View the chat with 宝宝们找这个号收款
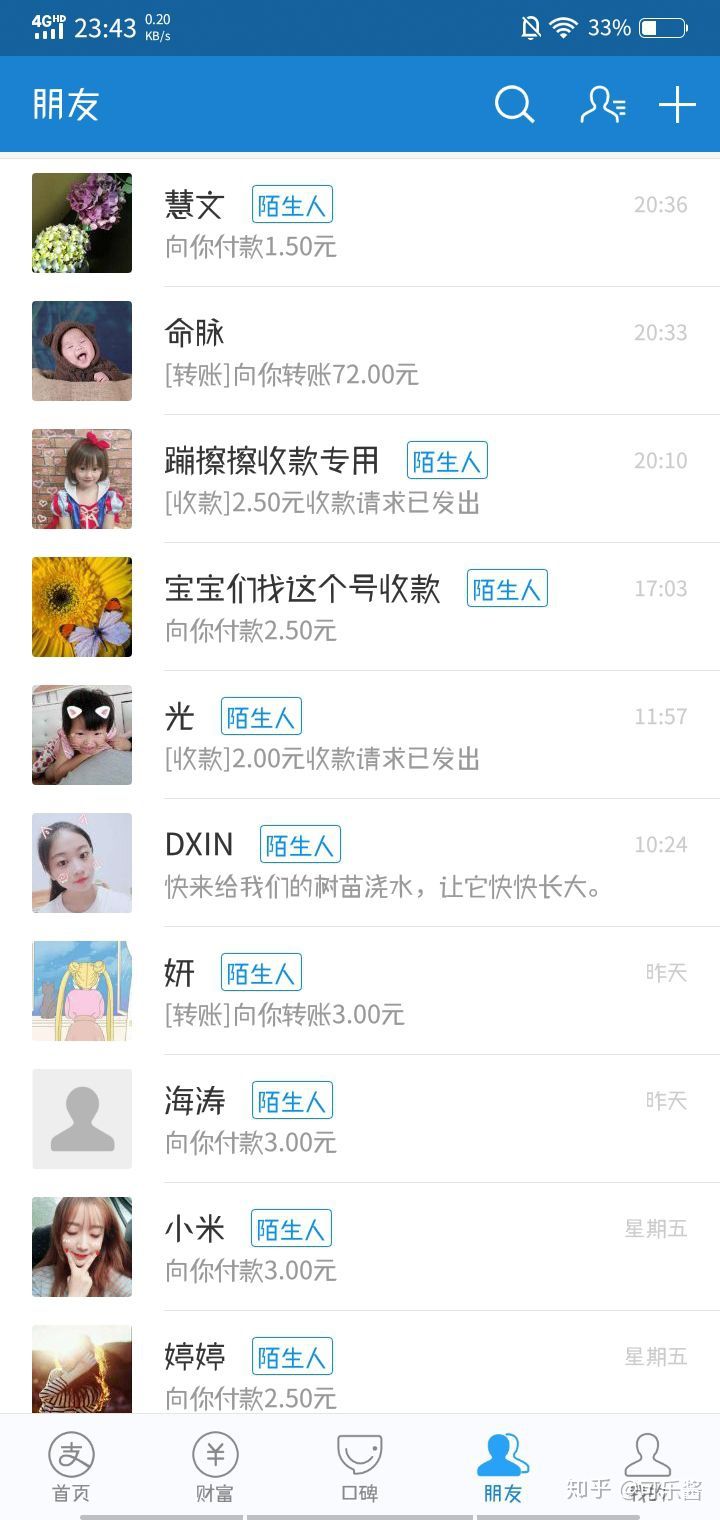The image size is (720, 1520). (400, 608)
